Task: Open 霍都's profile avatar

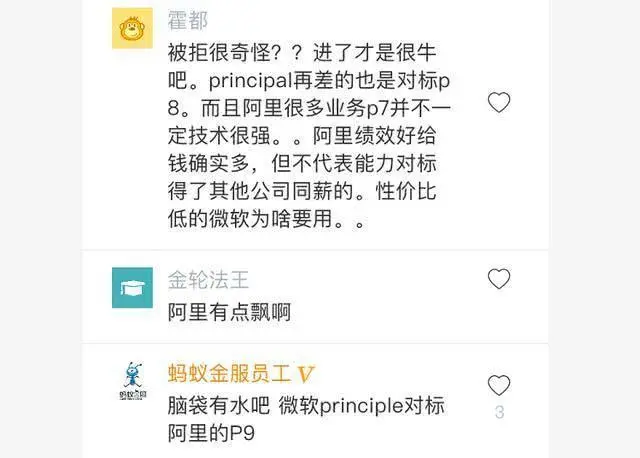Action: coord(132,30)
